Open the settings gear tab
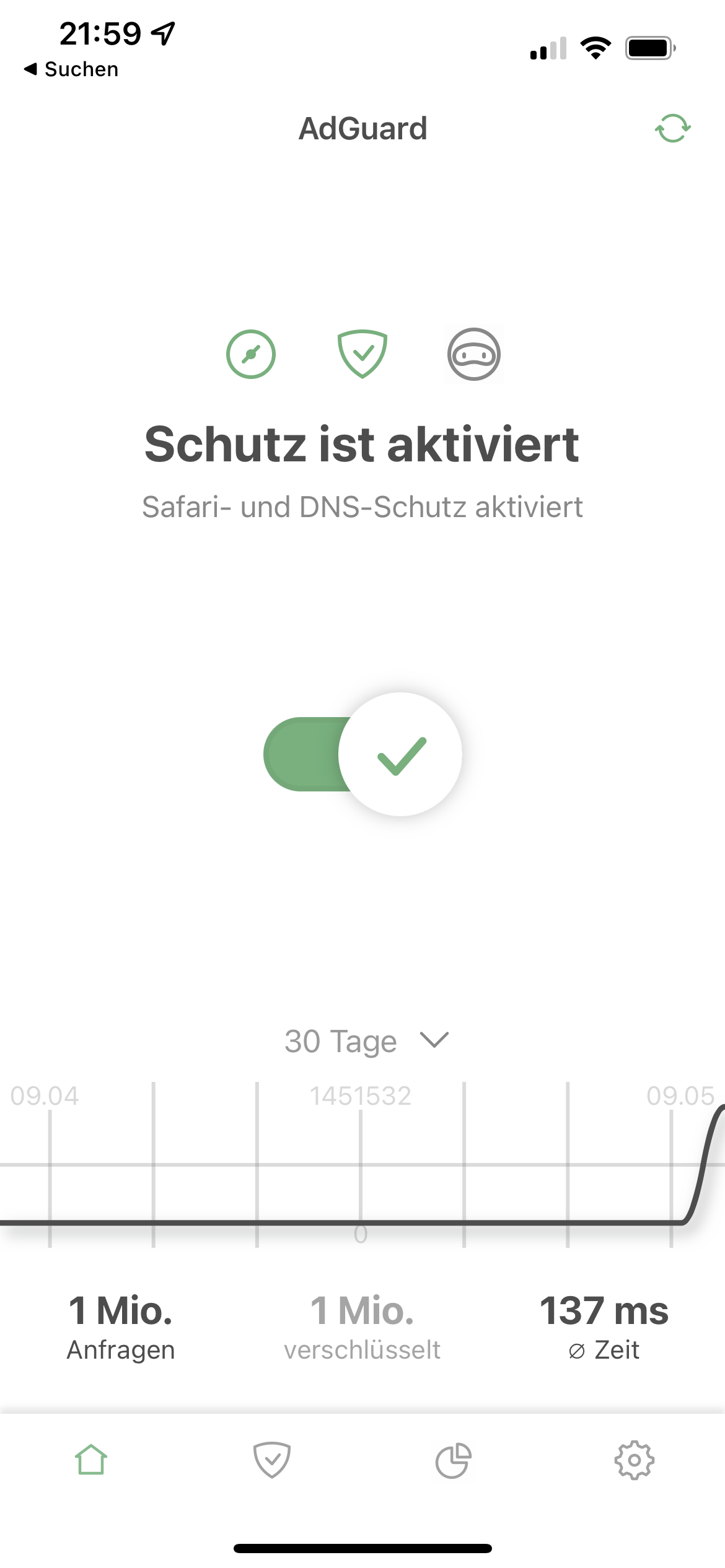 (634, 1460)
